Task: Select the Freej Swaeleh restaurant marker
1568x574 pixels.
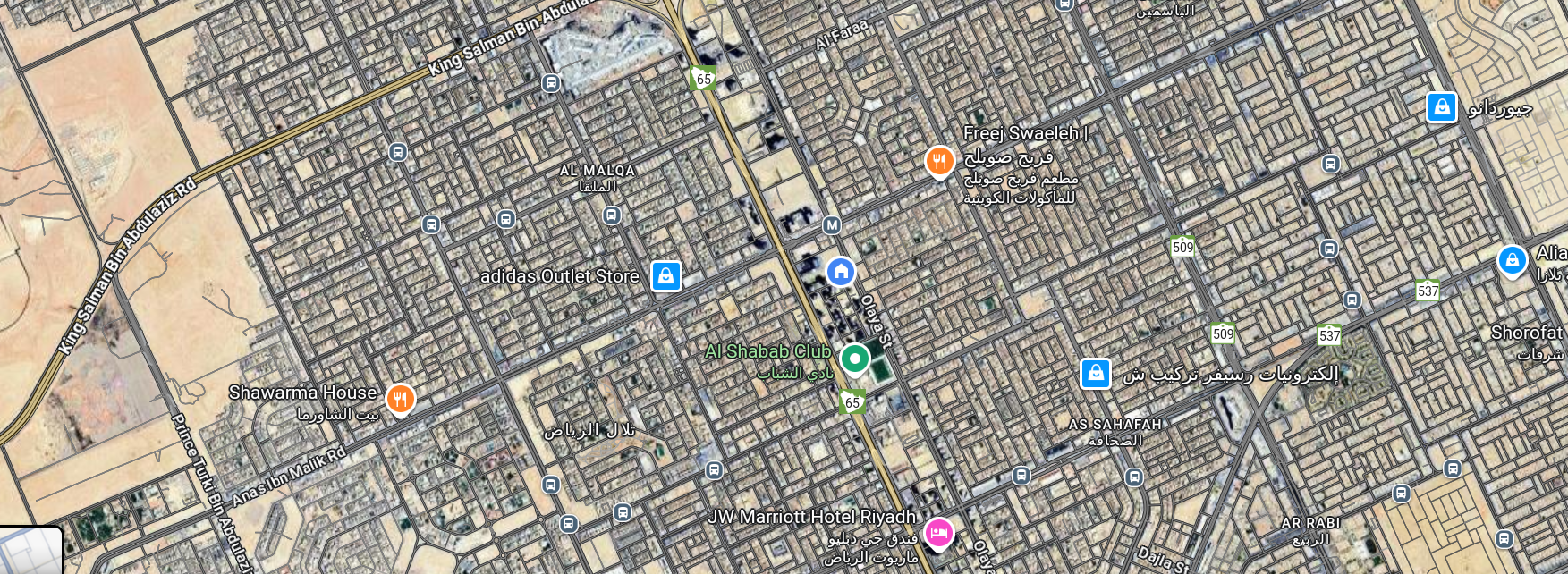Action: [938, 162]
